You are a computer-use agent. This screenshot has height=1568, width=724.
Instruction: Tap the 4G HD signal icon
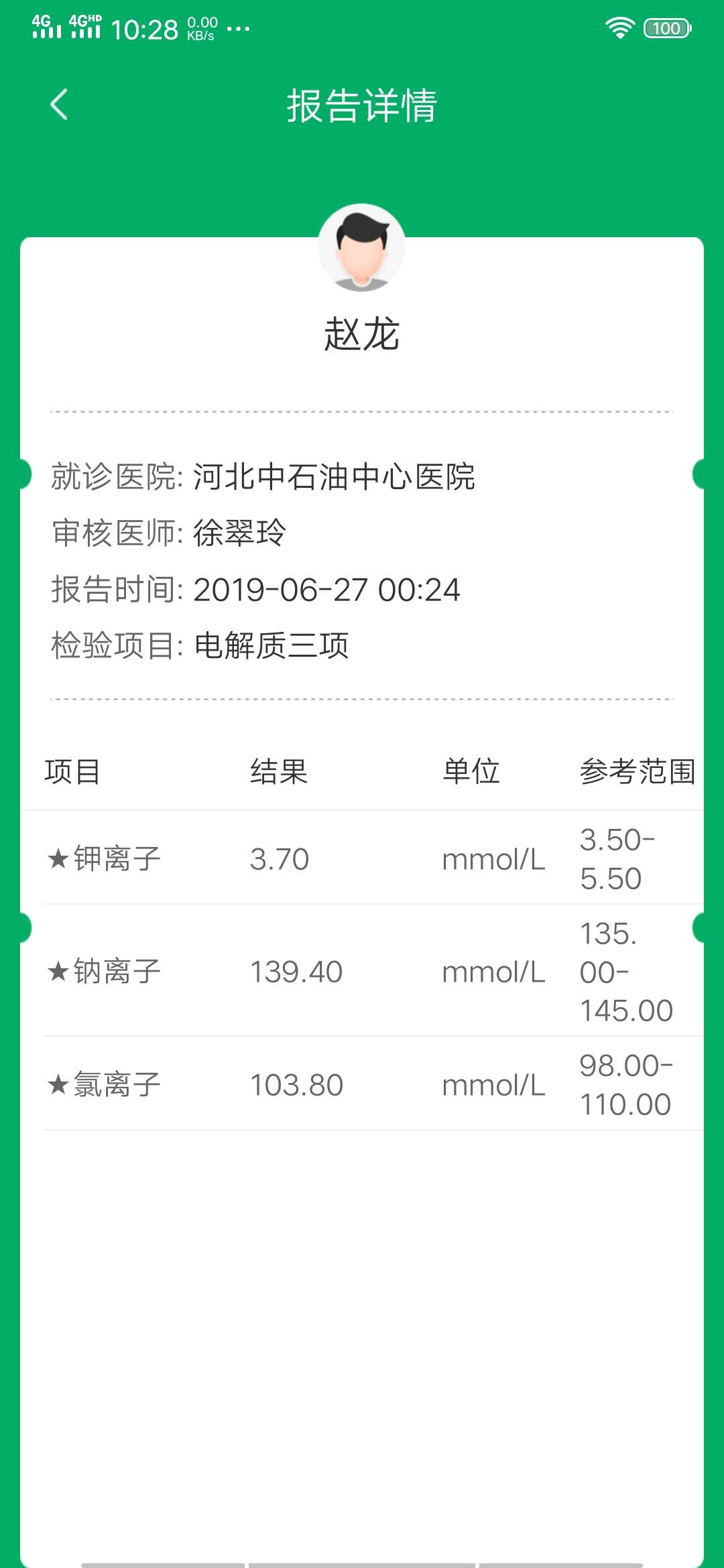86,27
